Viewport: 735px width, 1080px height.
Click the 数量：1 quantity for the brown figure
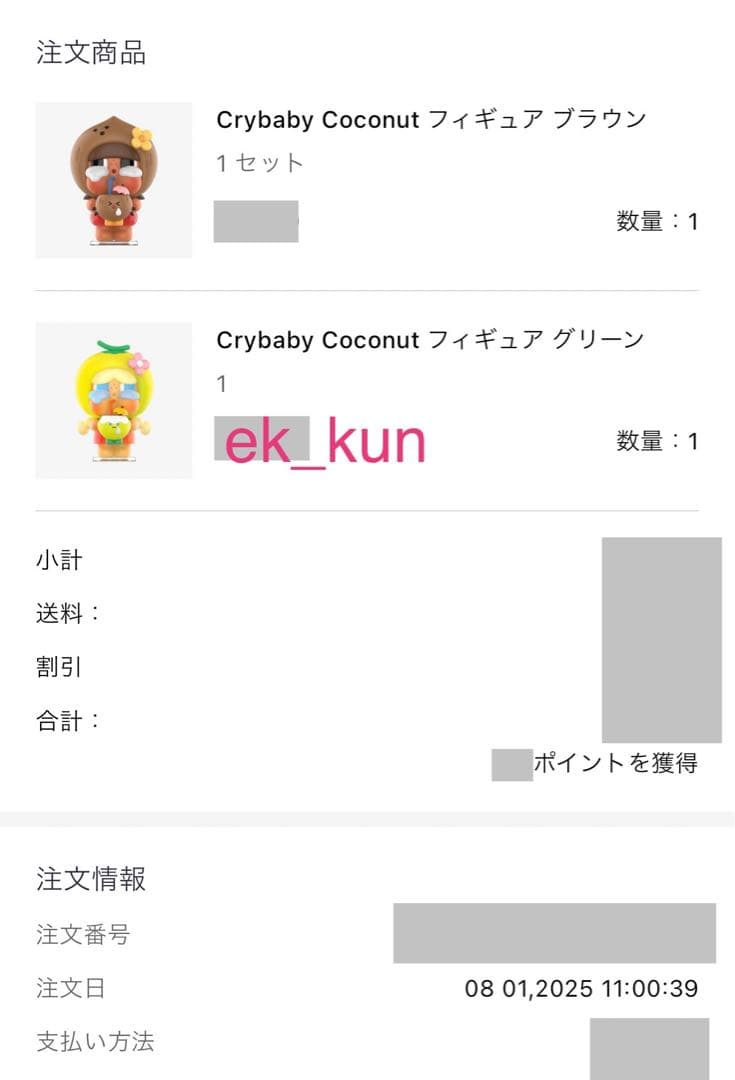click(655, 222)
